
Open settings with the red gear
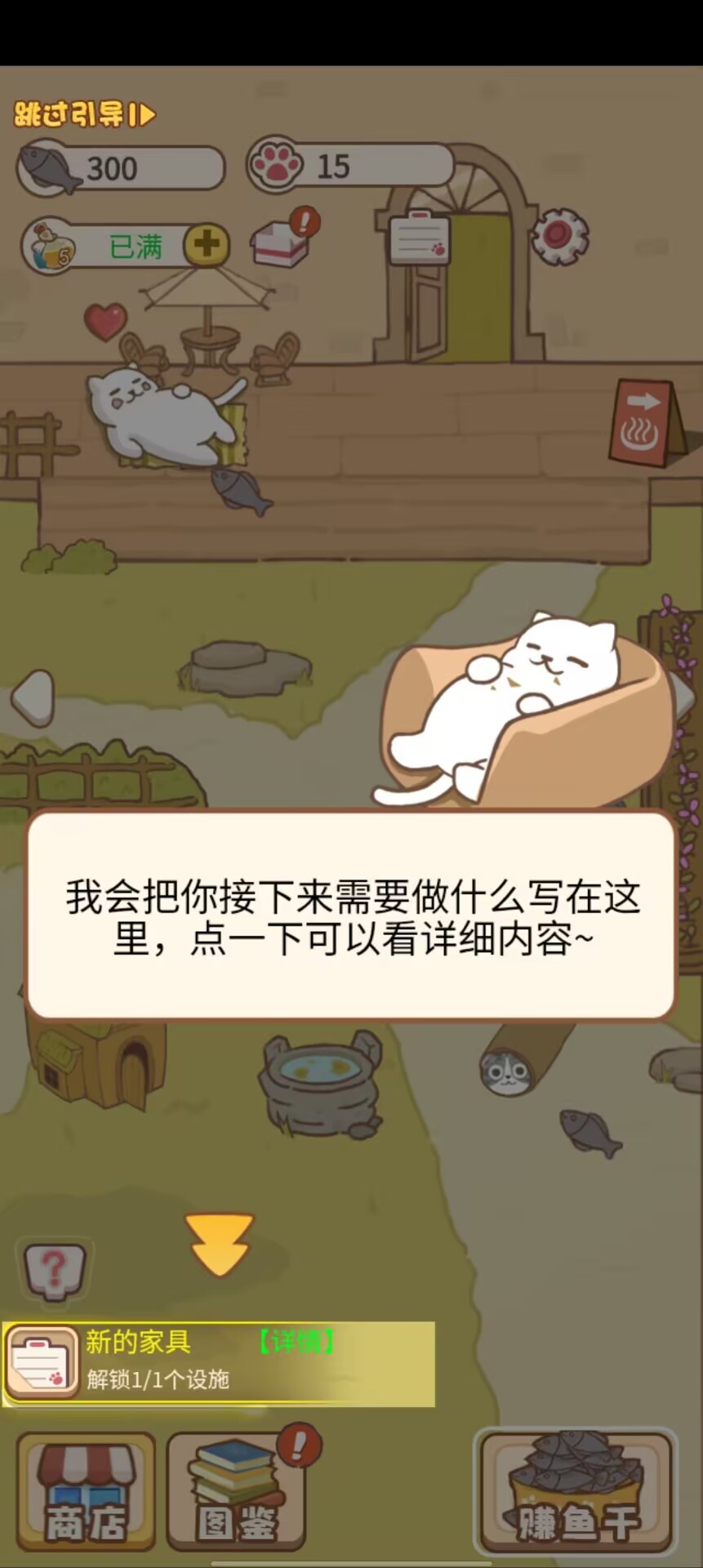tap(559, 236)
